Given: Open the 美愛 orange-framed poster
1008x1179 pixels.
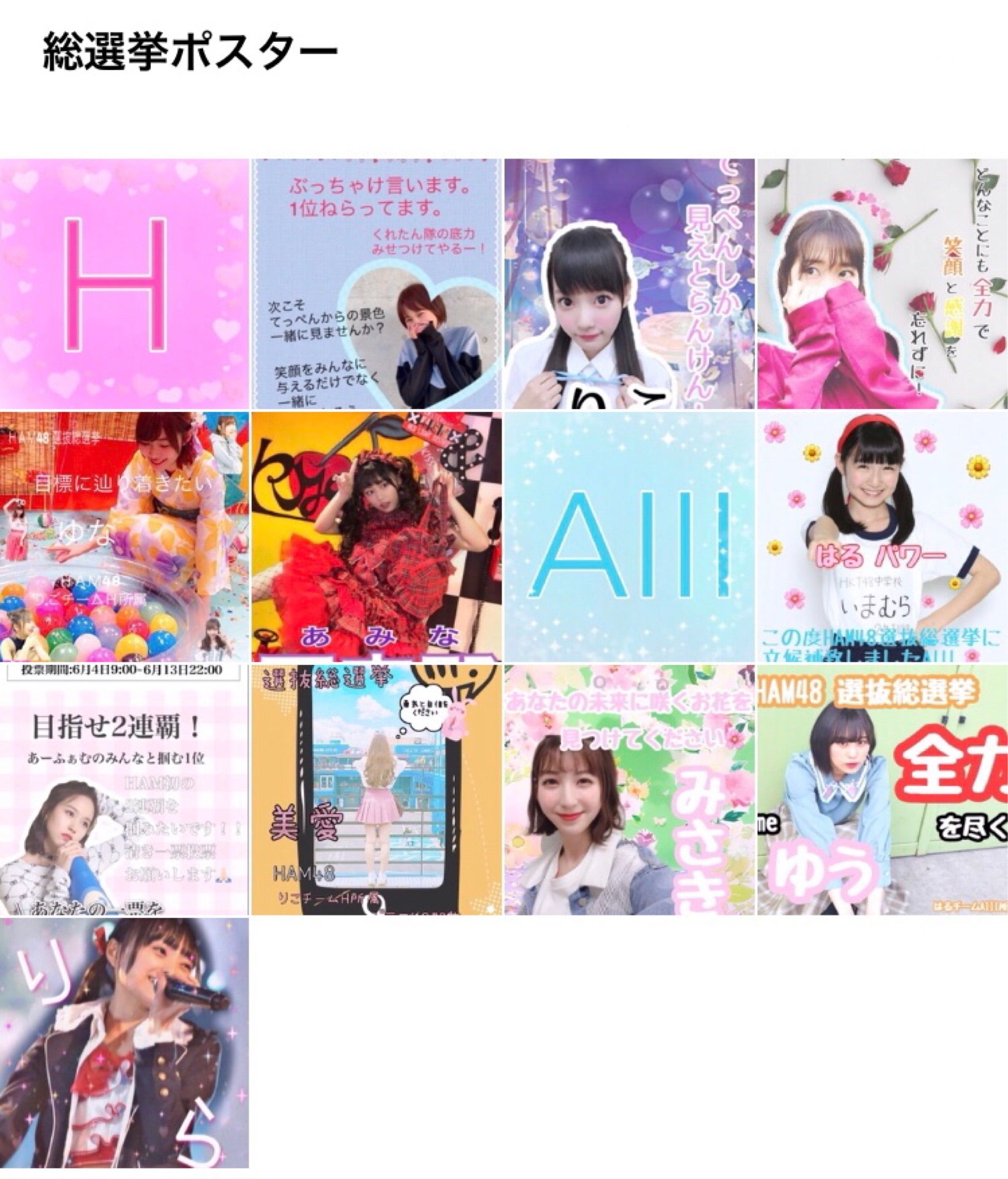Looking at the screenshot, I should (376, 790).
